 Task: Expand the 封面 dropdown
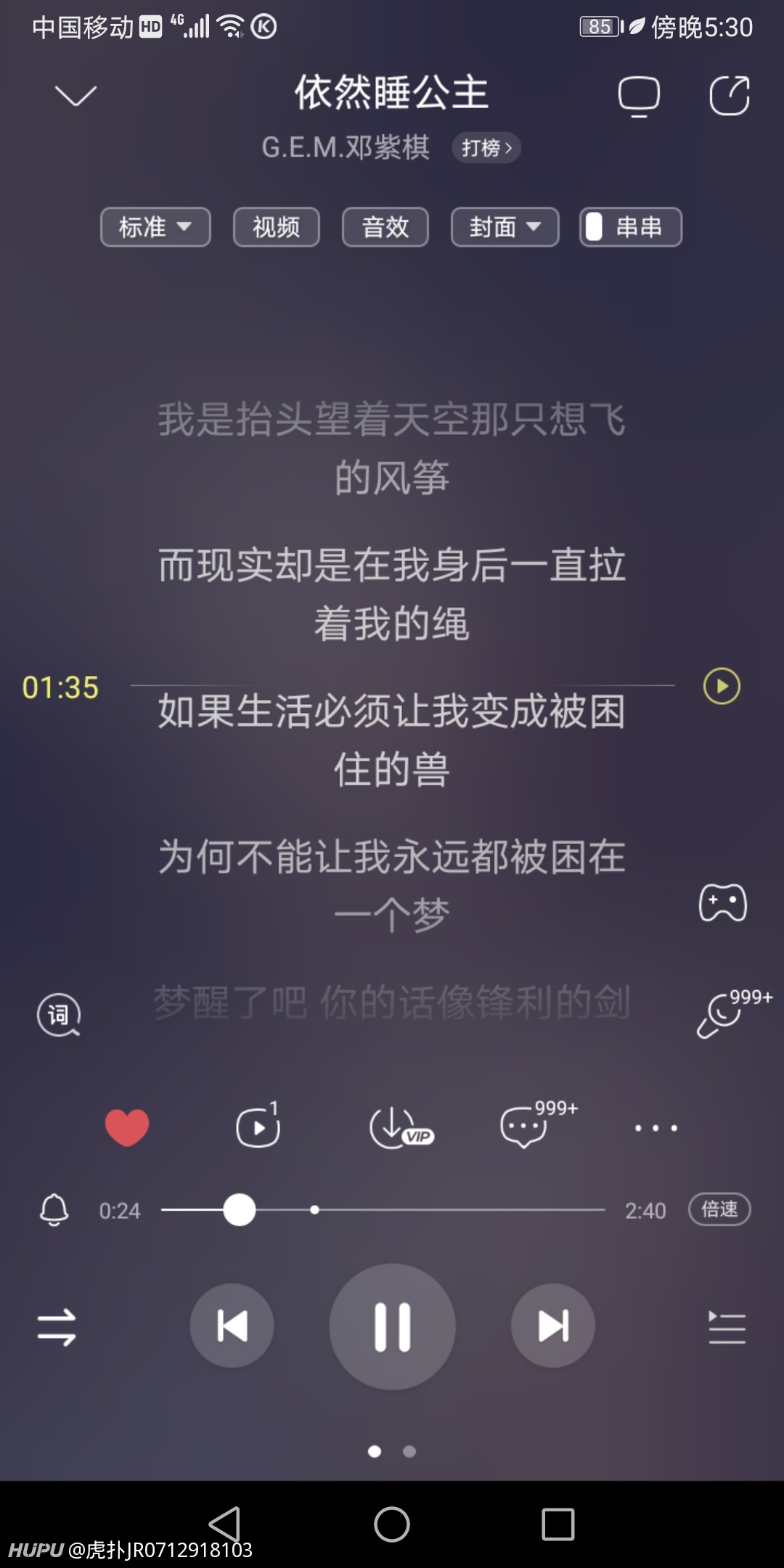pyautogui.click(x=505, y=227)
